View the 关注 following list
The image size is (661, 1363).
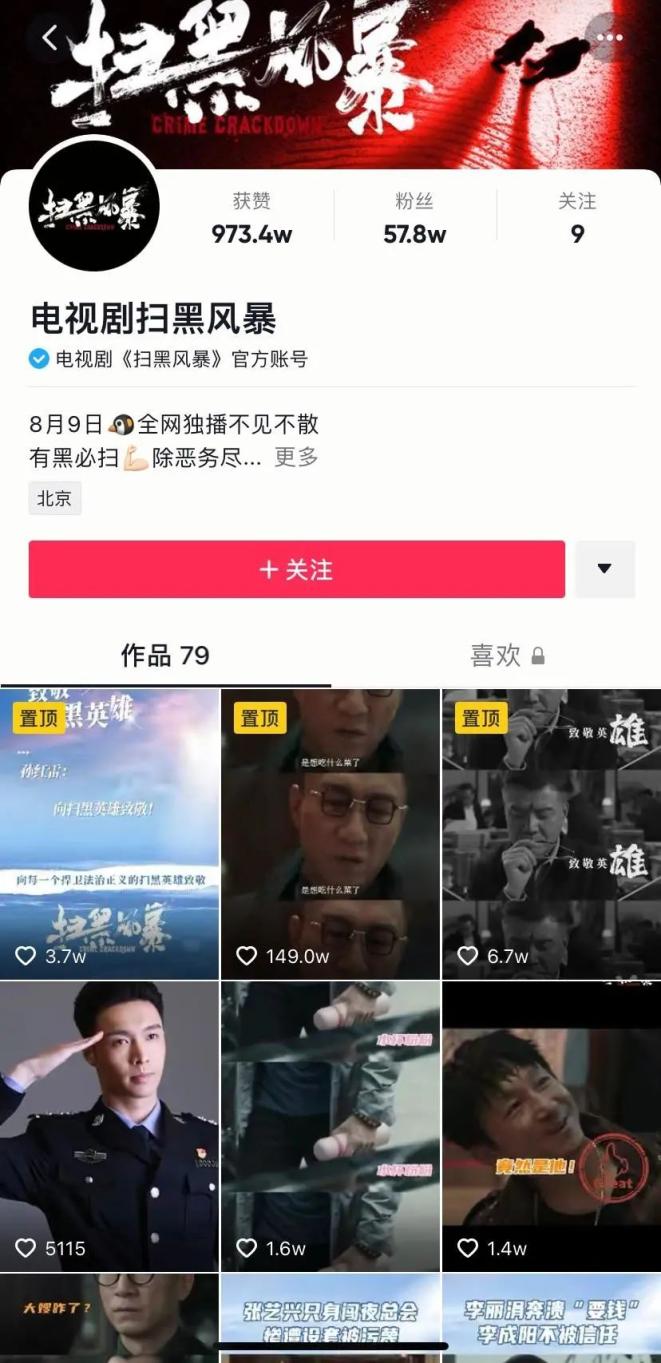coord(577,218)
